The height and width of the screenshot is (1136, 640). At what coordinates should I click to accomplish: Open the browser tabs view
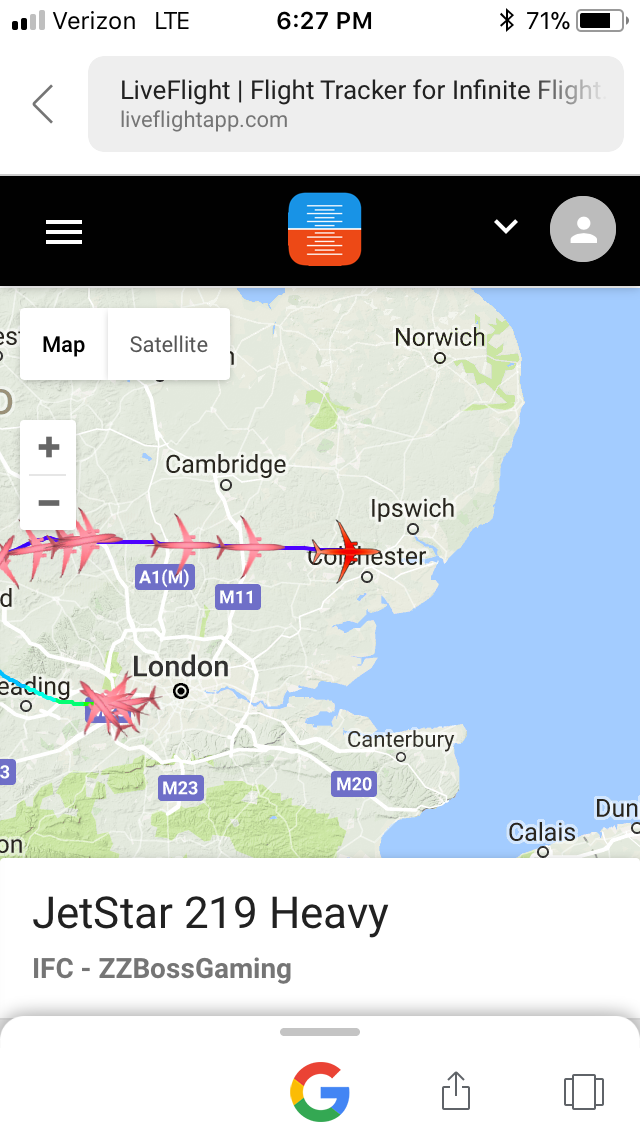(x=583, y=1090)
